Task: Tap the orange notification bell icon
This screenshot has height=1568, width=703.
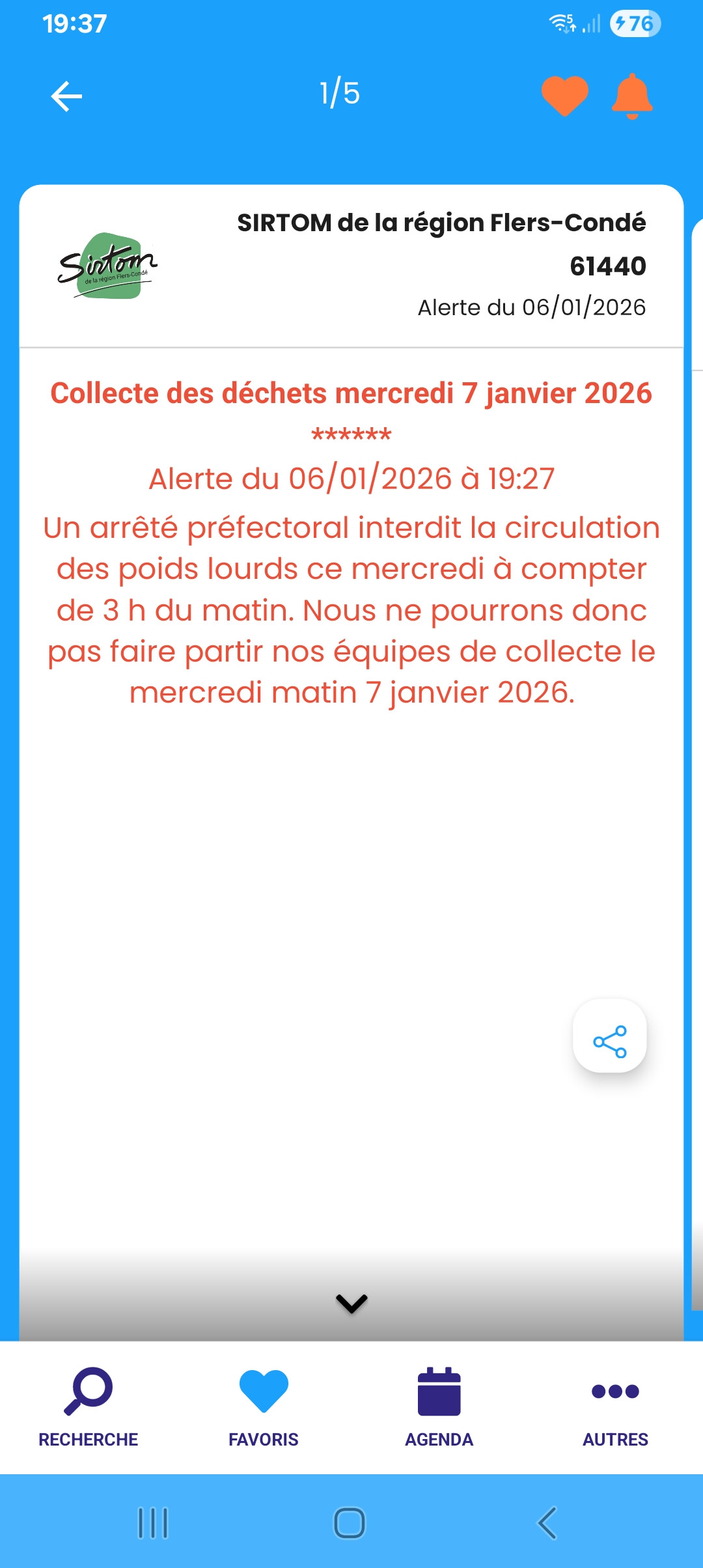Action: pos(632,96)
